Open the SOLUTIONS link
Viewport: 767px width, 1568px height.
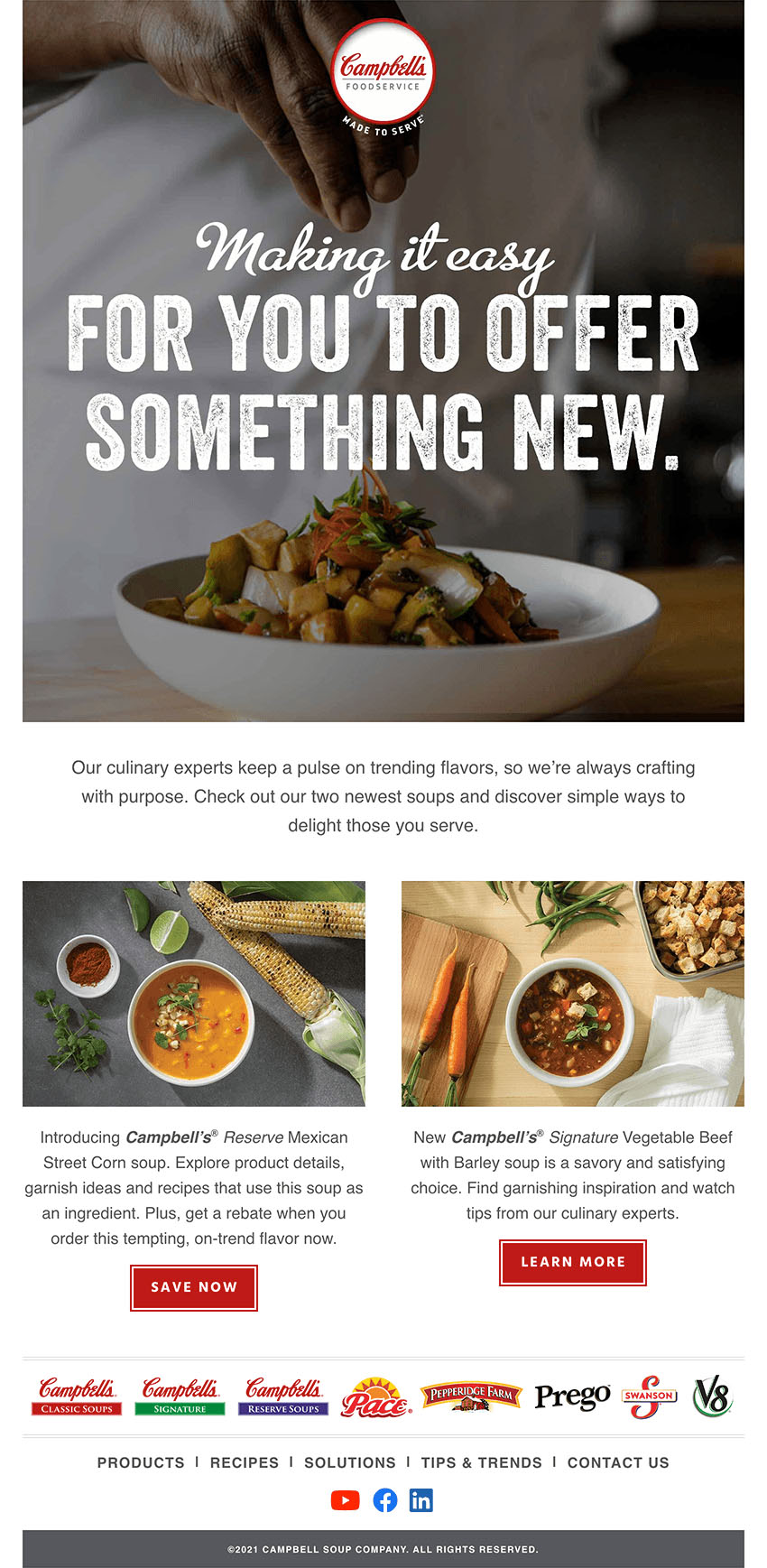coord(350,1462)
